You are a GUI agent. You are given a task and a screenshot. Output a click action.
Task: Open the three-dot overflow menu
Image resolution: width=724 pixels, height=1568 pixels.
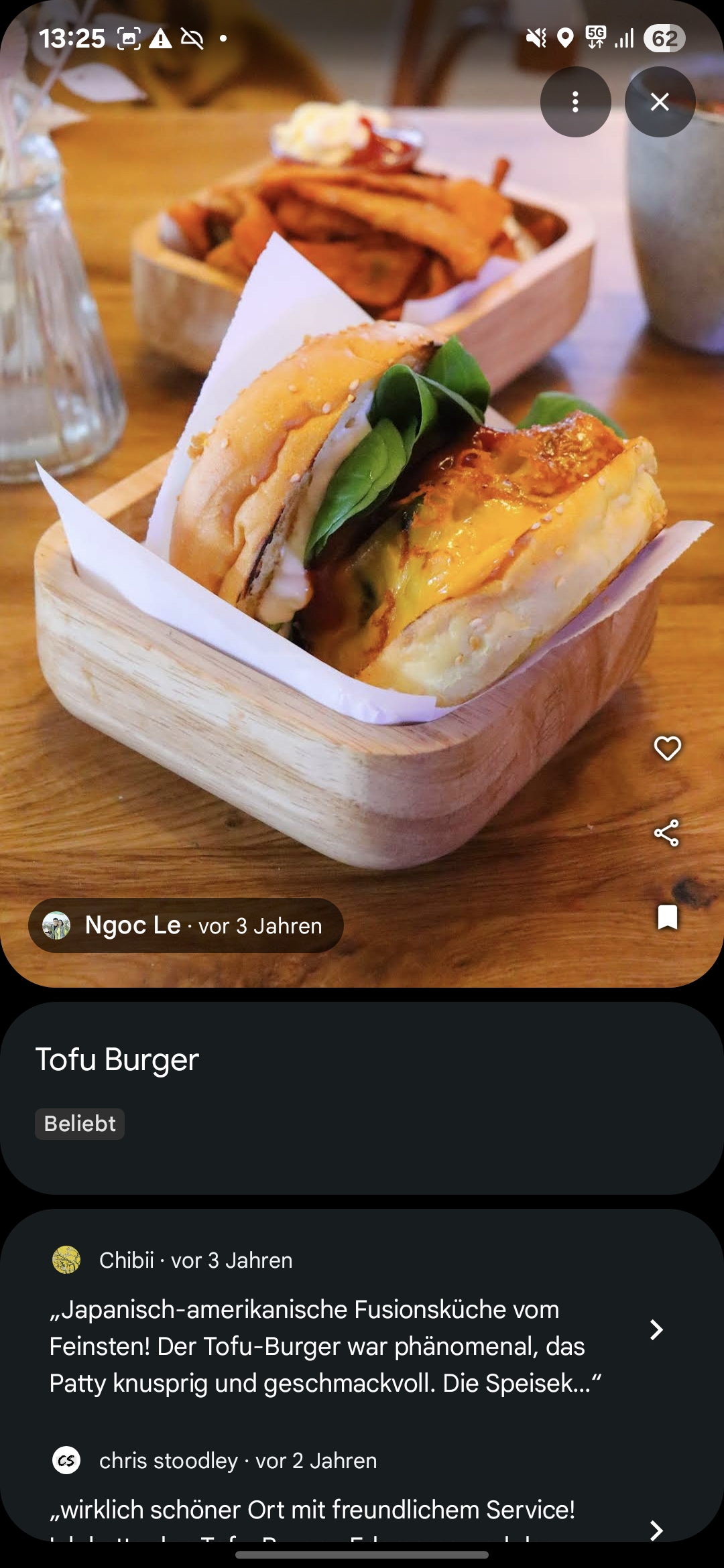[575, 102]
